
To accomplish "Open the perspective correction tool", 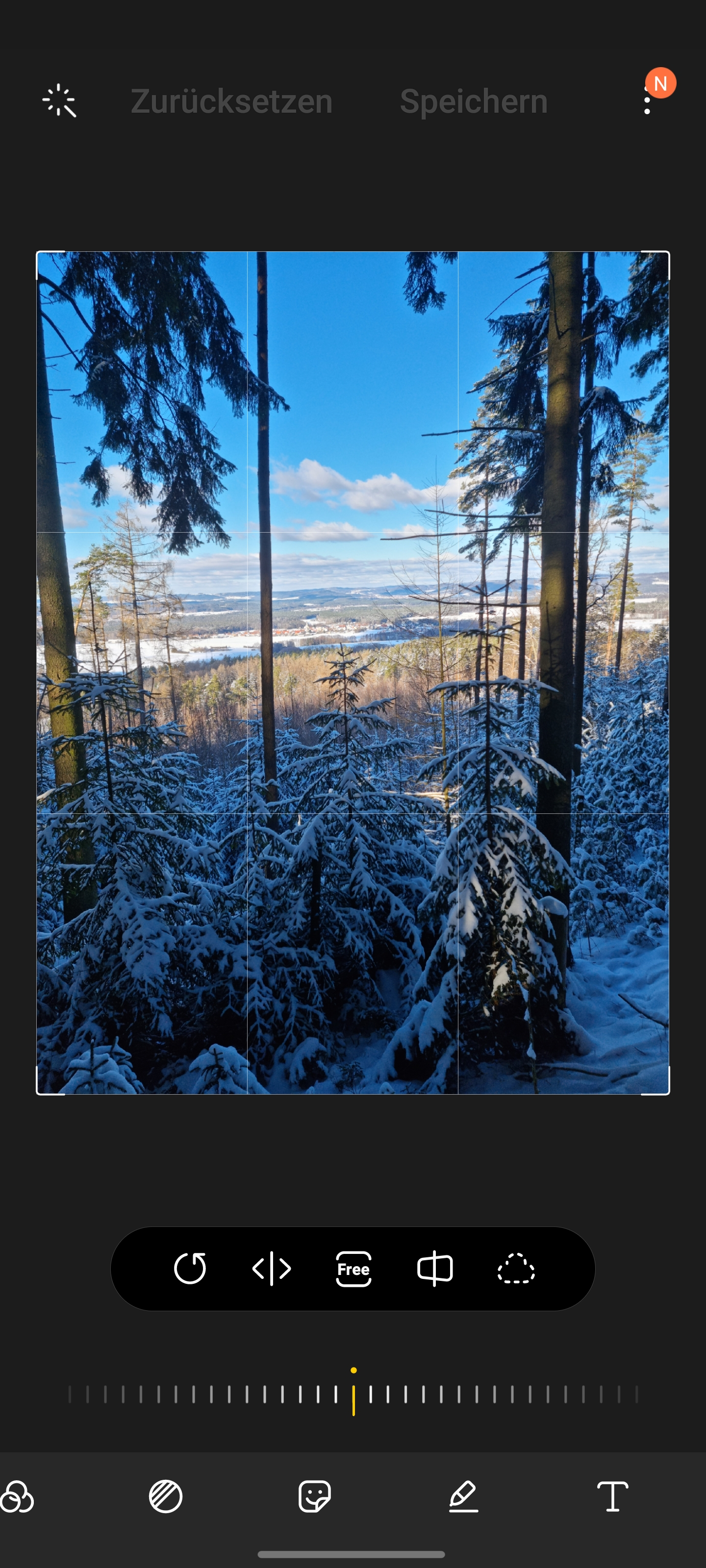I will pos(435,1269).
